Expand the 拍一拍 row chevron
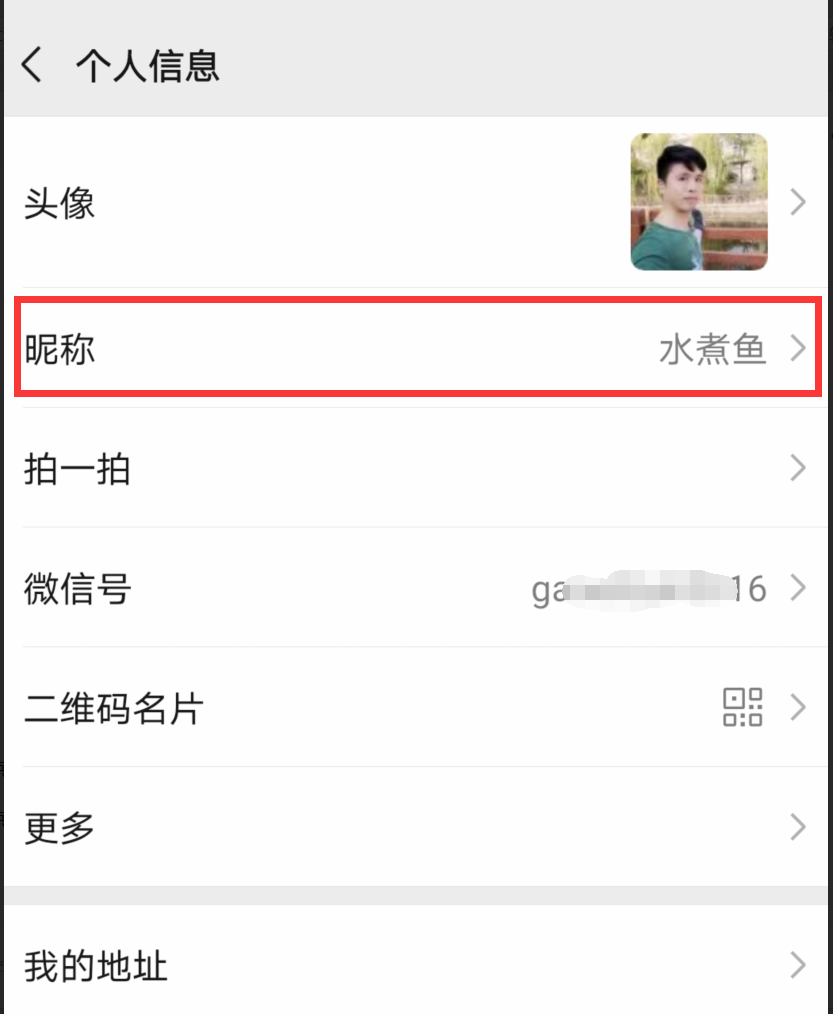This screenshot has height=1014, width=833. pos(797,469)
